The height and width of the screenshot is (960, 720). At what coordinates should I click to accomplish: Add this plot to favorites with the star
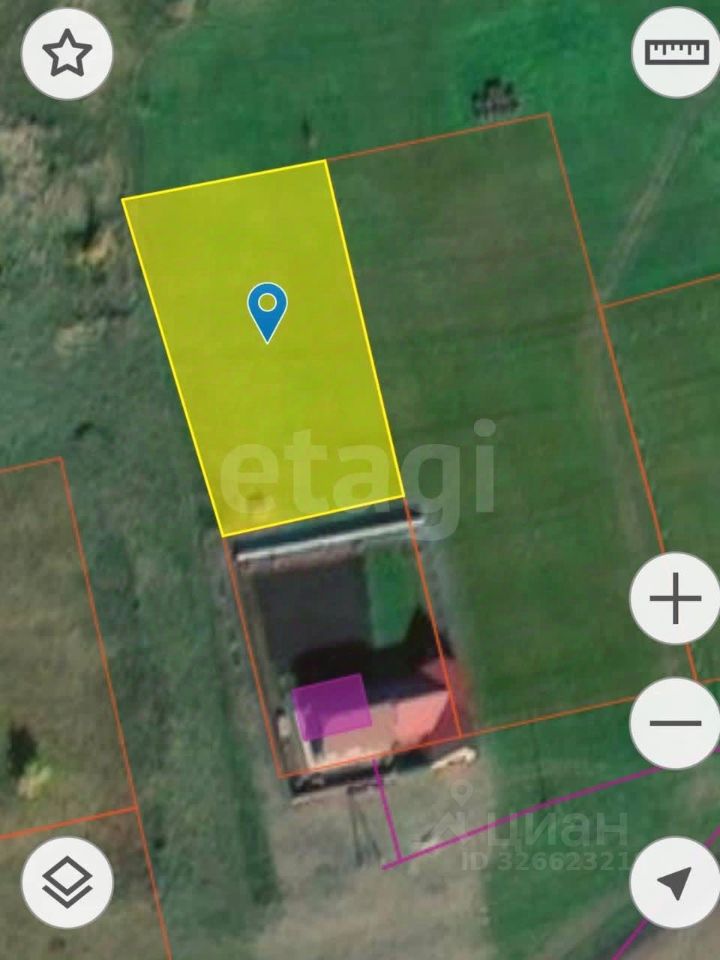67,54
